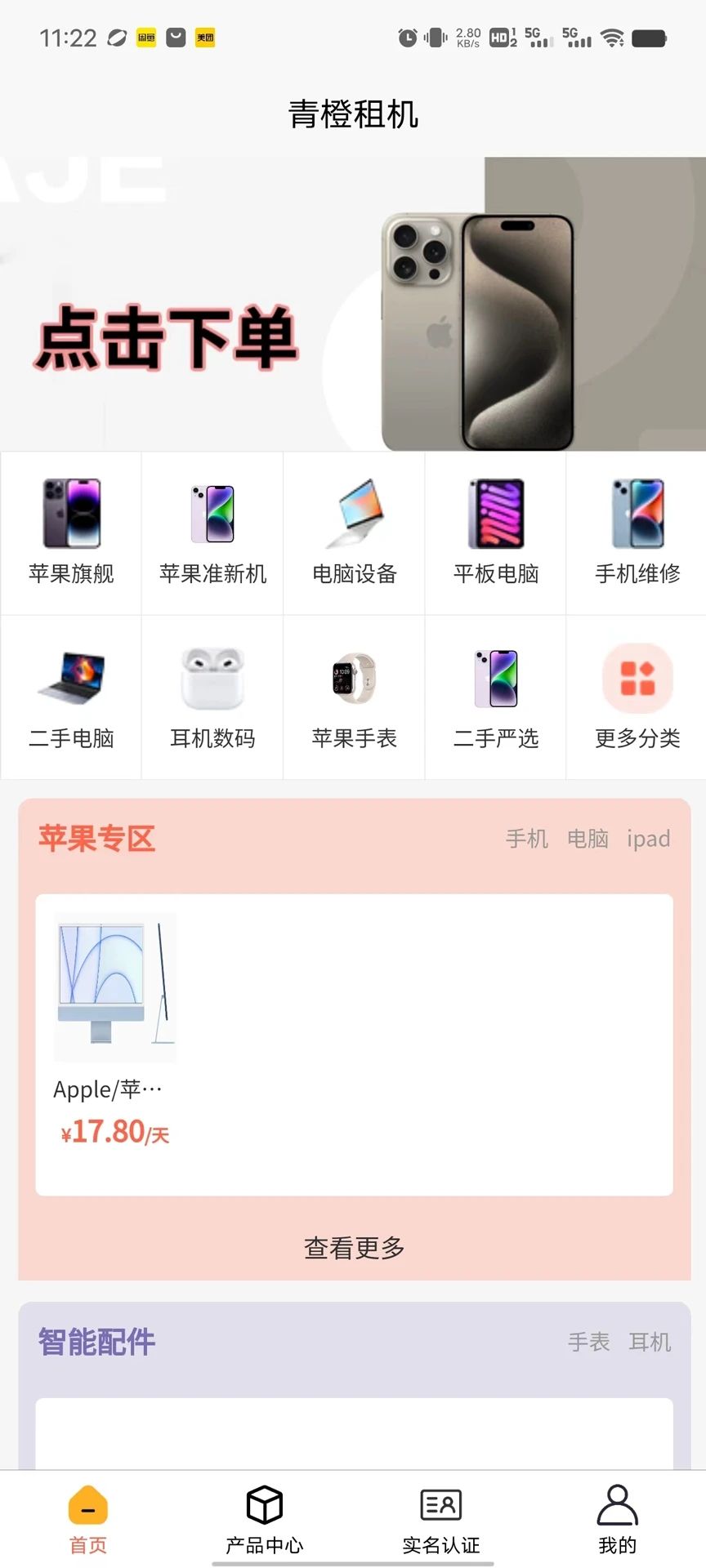Select the 苹果准新机 category
Viewport: 706px width, 1568px height.
tap(212, 533)
